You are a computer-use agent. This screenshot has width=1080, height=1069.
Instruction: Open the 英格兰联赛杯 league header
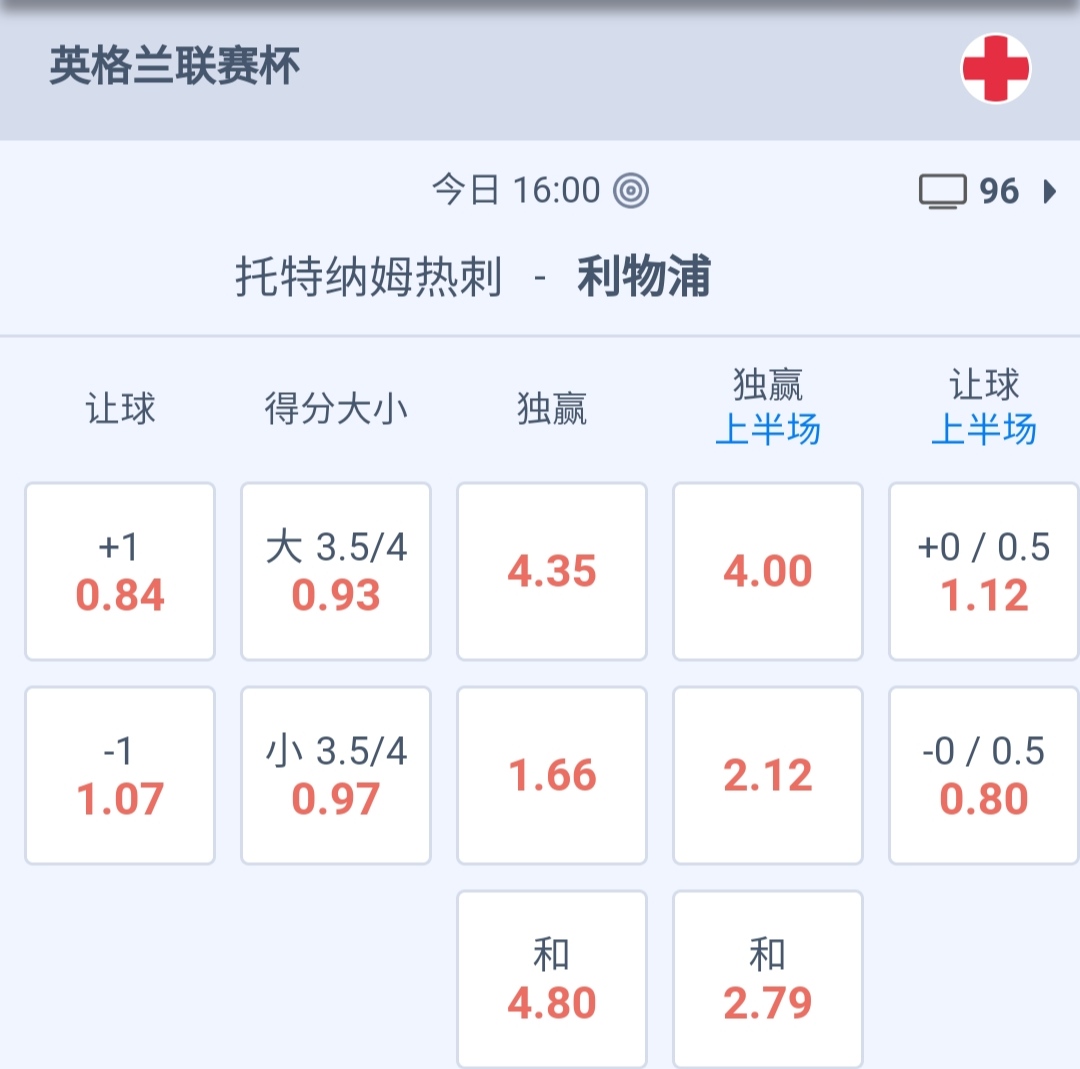coord(175,68)
